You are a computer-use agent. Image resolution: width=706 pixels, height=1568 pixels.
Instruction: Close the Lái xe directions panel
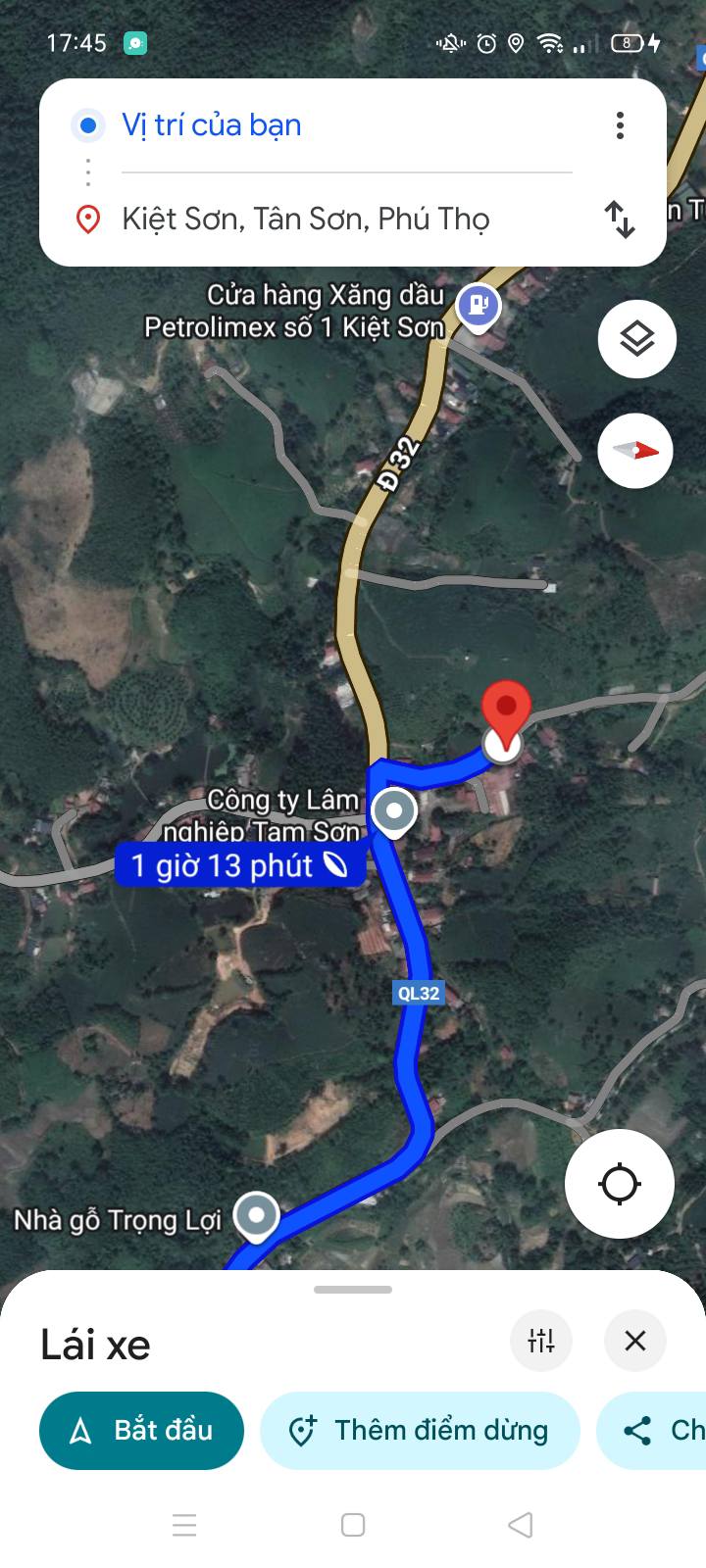point(635,1340)
